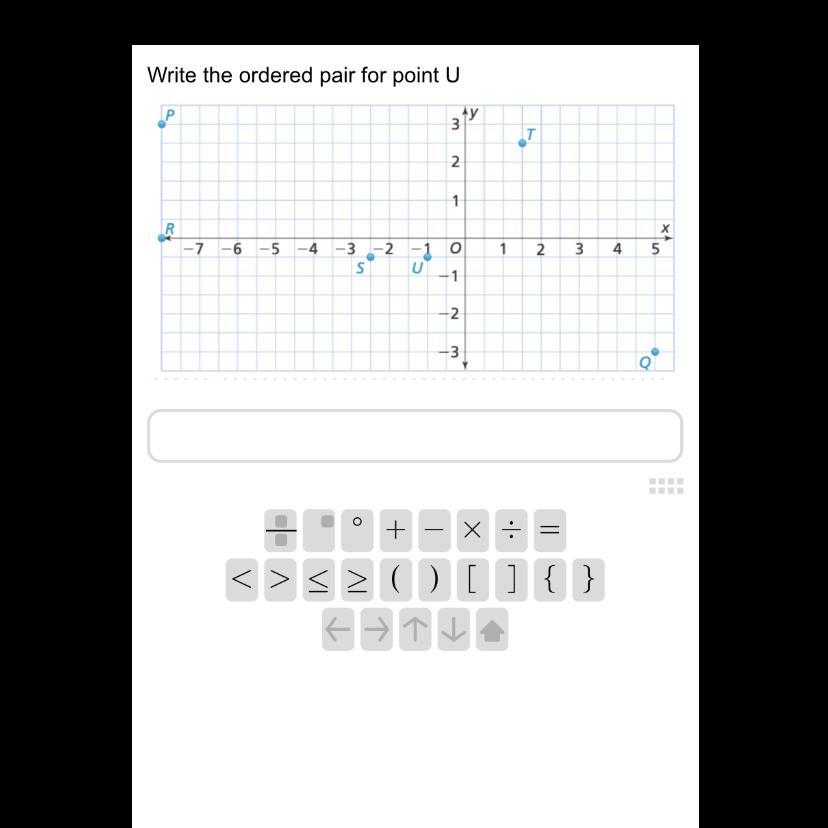Tap the closing curly brace key
Screen dimensions: 828x828
[x=588, y=580]
